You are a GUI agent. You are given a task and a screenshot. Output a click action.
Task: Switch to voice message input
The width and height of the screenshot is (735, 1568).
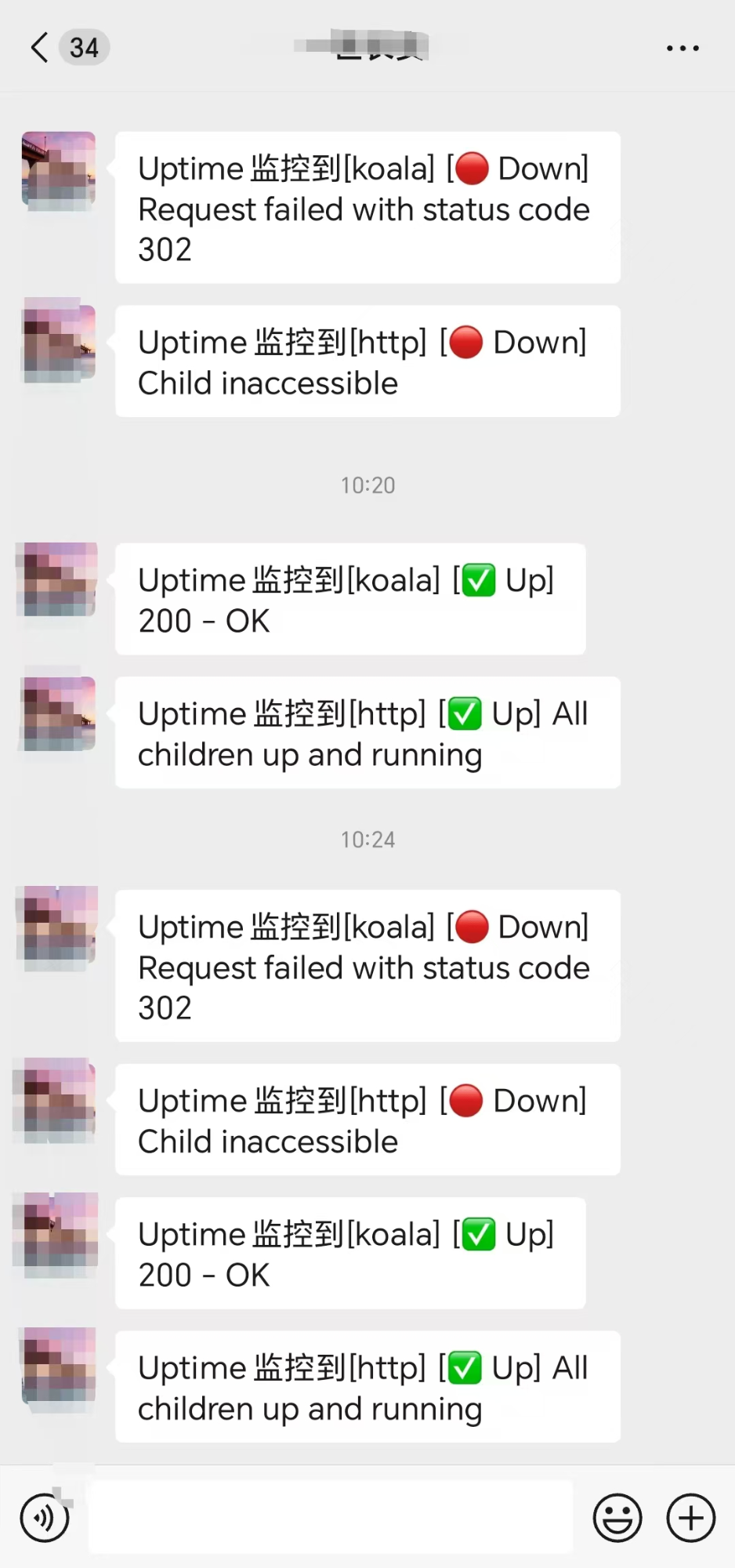[x=45, y=1518]
